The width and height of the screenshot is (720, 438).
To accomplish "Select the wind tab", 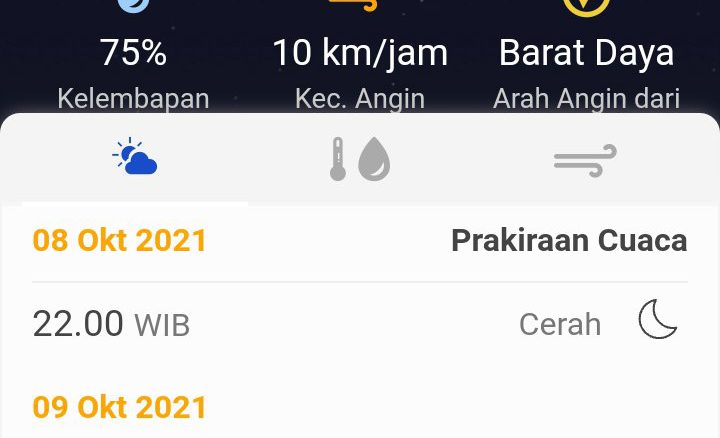I will (585, 159).
